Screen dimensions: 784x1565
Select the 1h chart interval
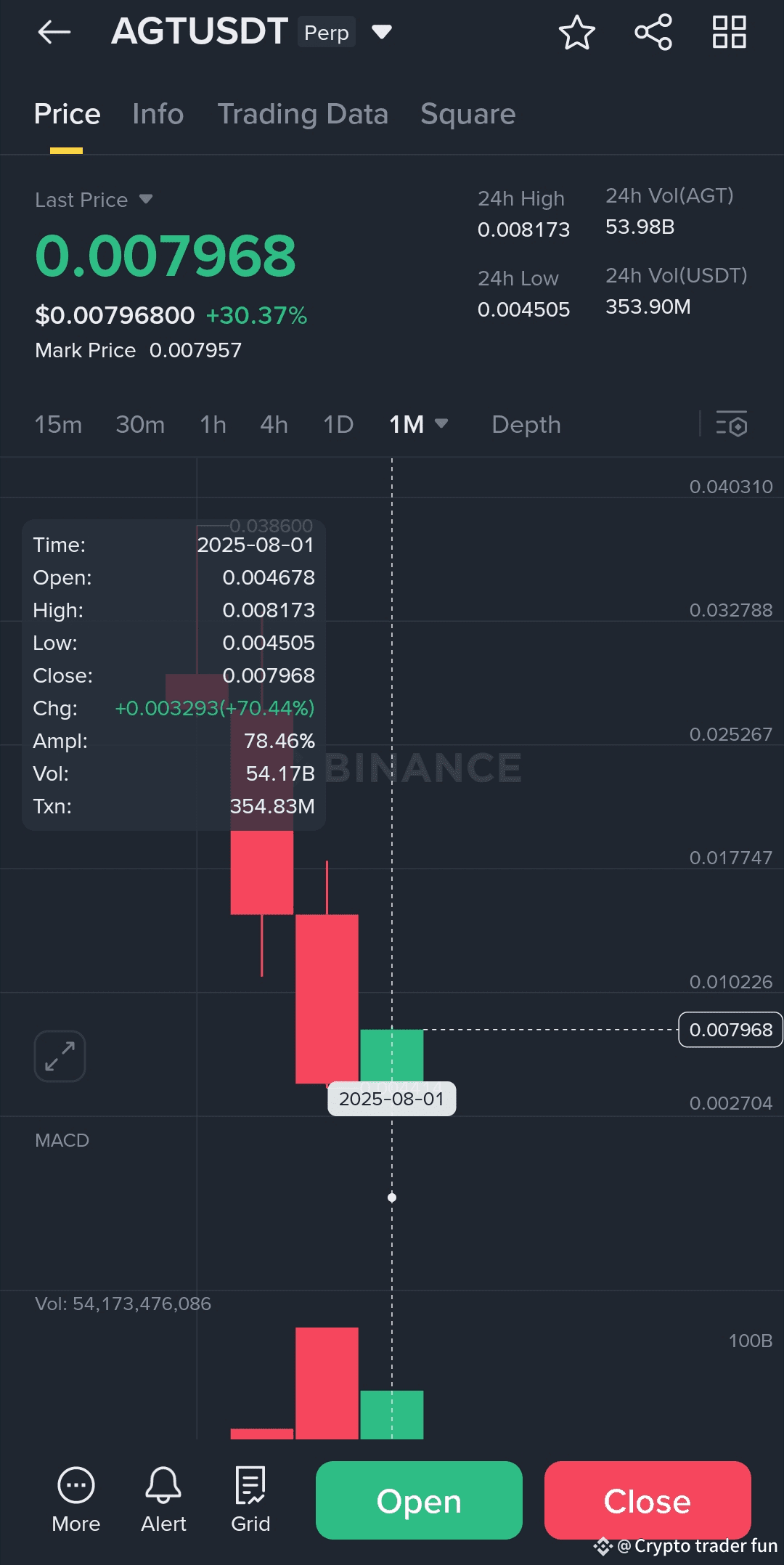pos(213,425)
